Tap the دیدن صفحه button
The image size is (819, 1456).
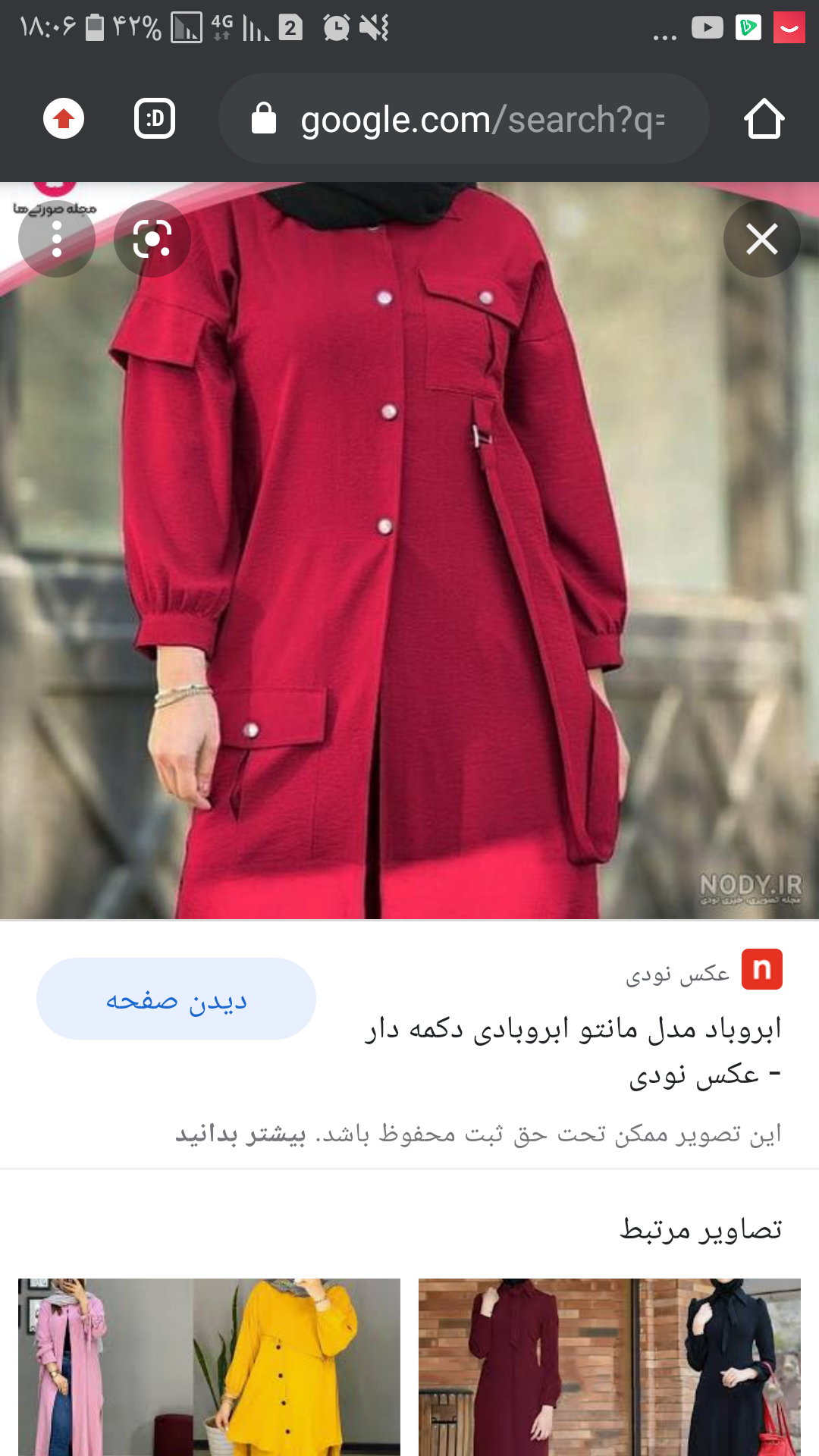click(x=176, y=999)
